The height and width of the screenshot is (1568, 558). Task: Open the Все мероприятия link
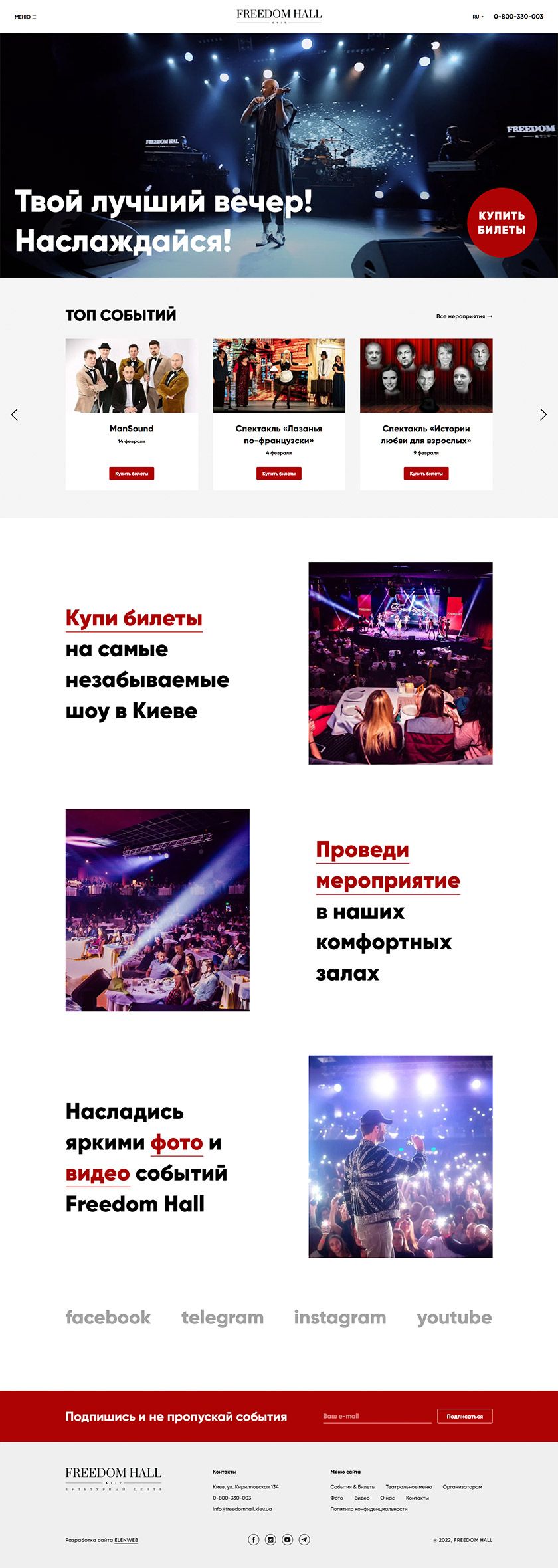(x=464, y=316)
